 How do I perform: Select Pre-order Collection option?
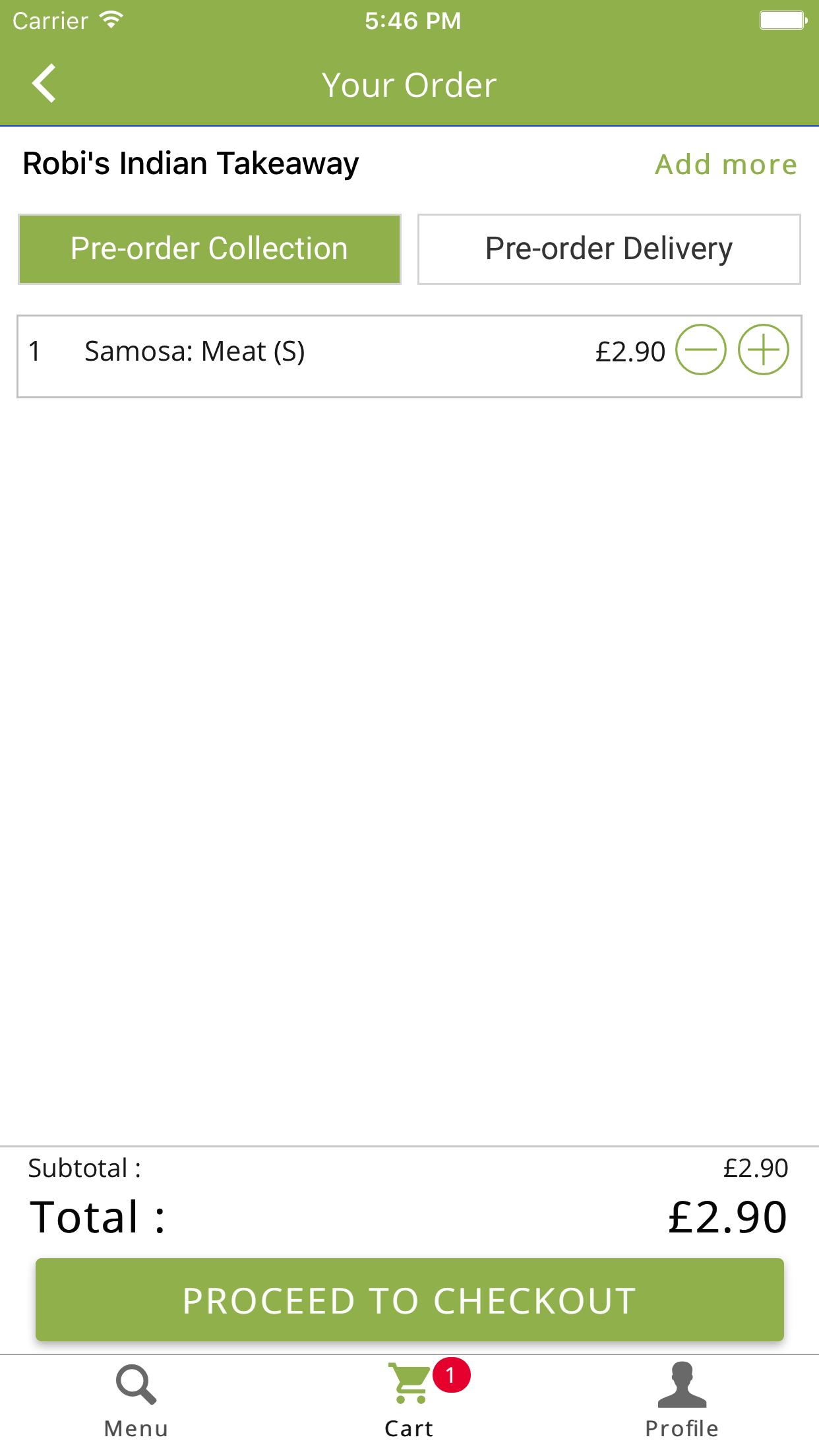209,249
